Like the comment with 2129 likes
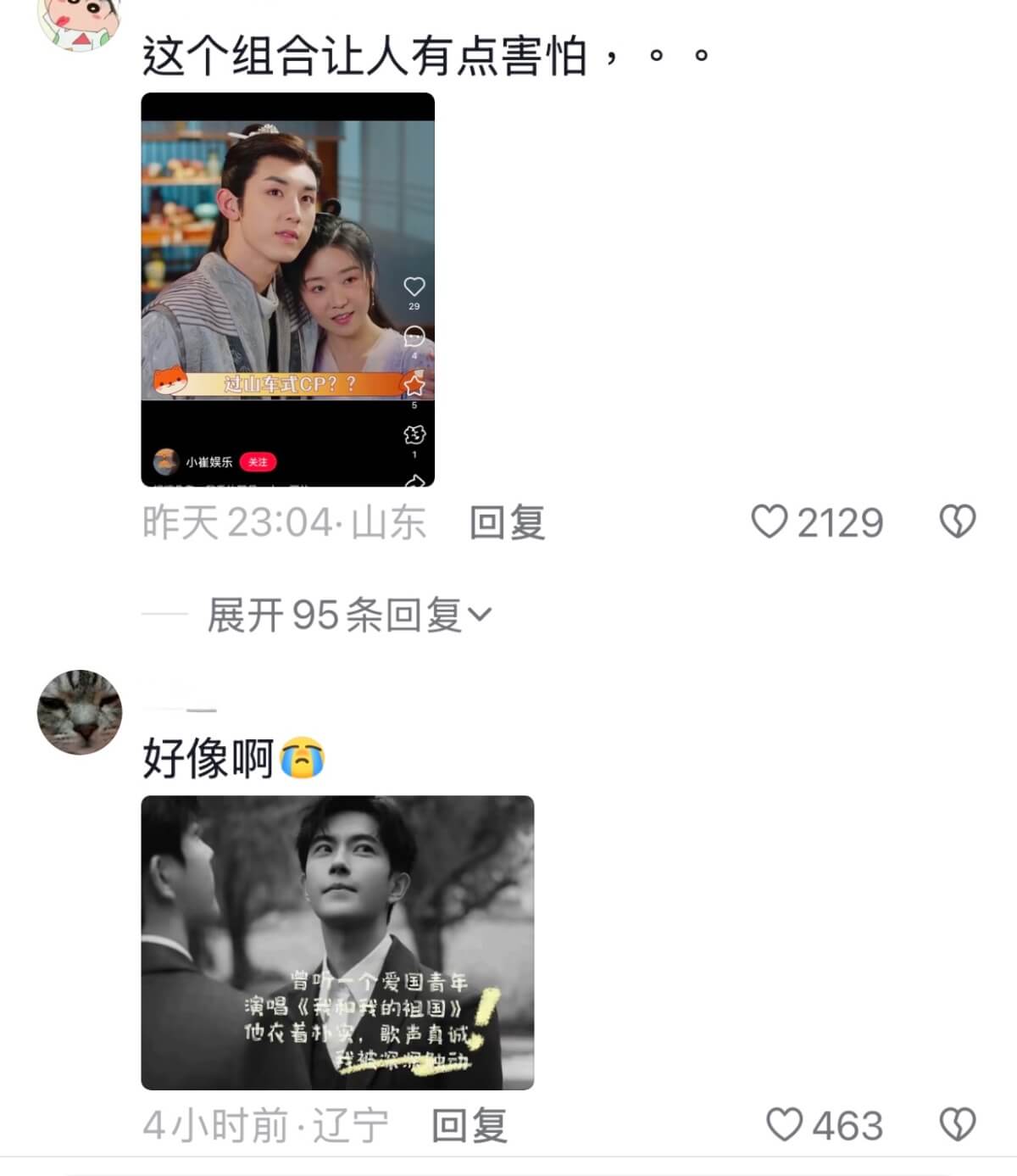 [x=770, y=521]
